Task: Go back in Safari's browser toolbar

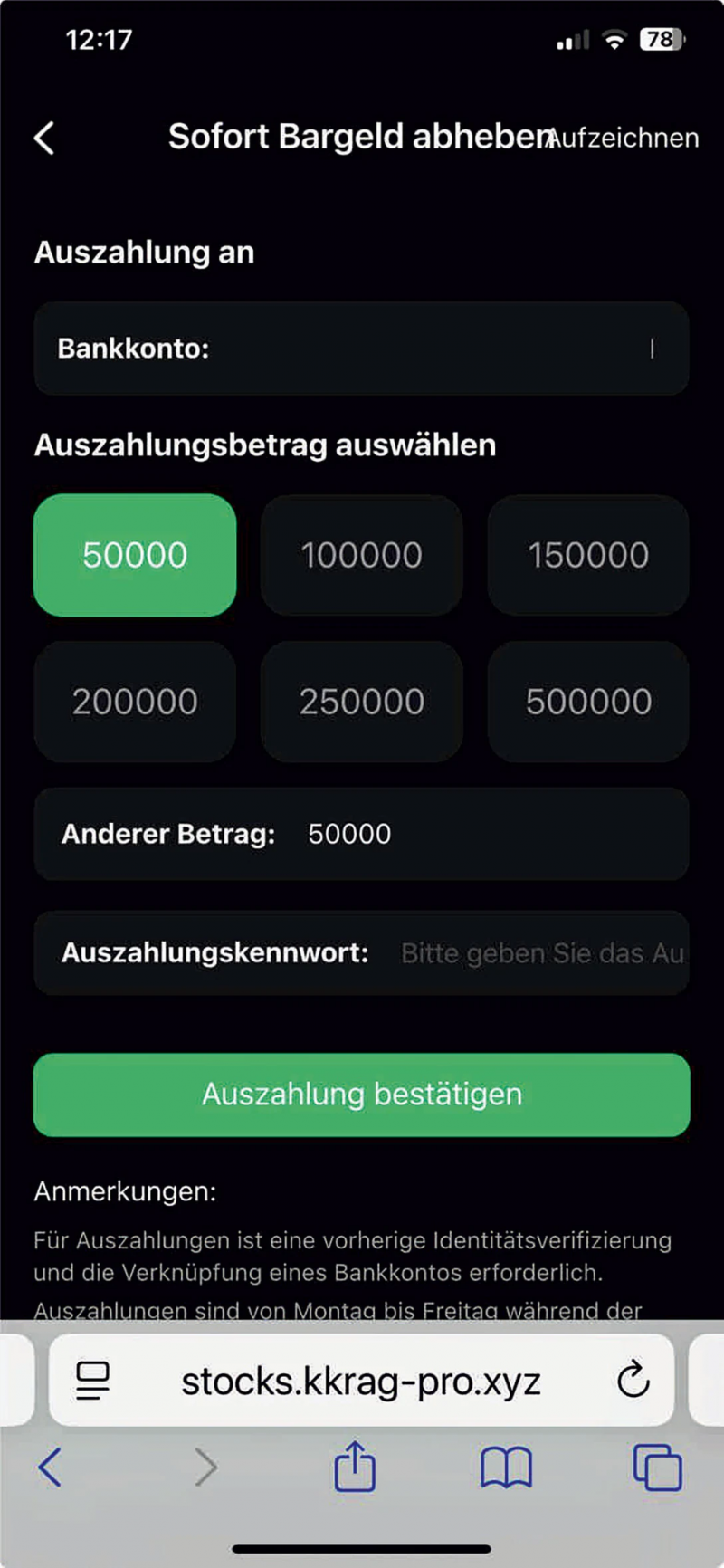Action: coord(51,1467)
